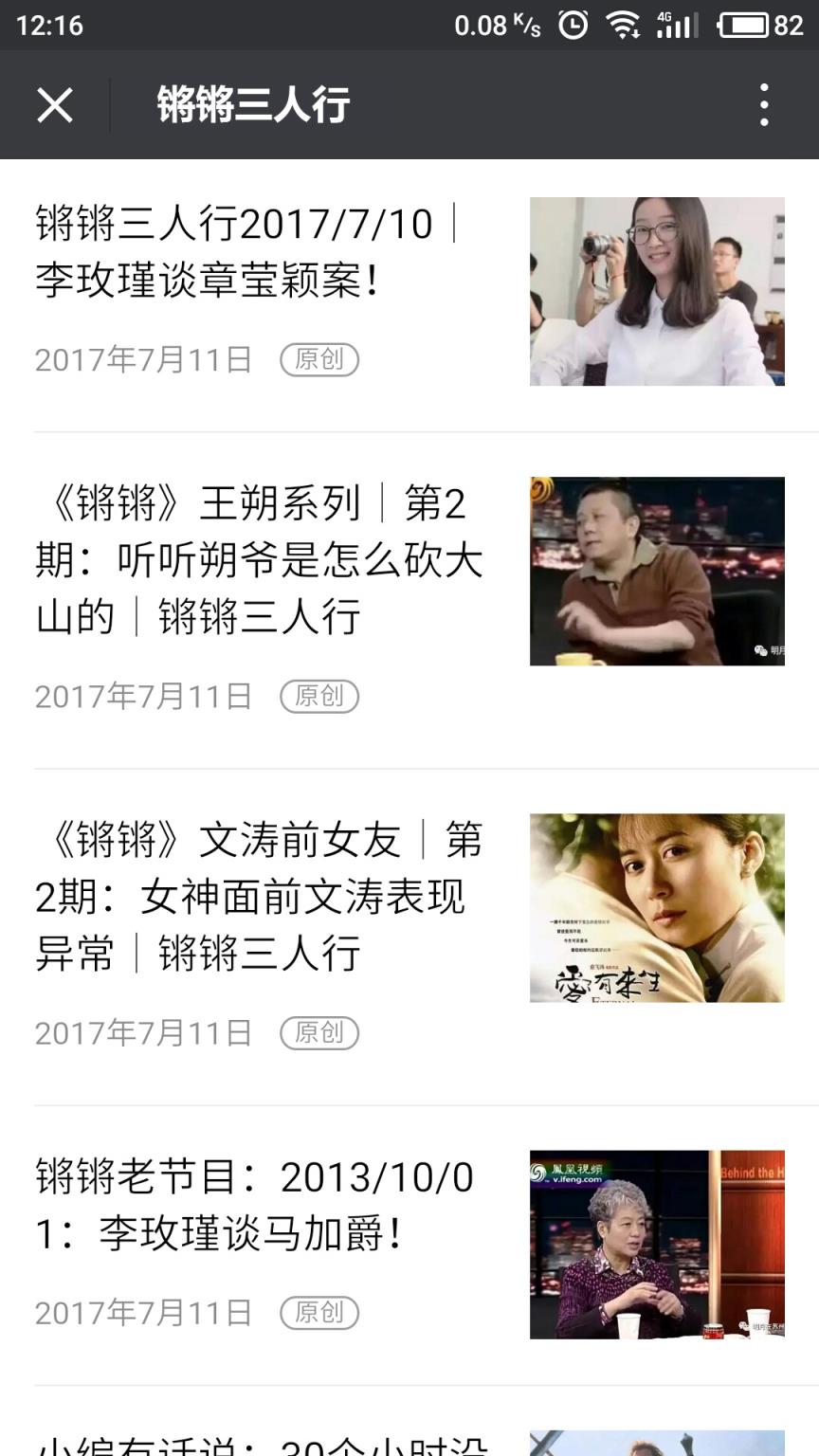819x1456 pixels.
Task: Open the 王朔系列 第2期 article
Action: coord(256,559)
